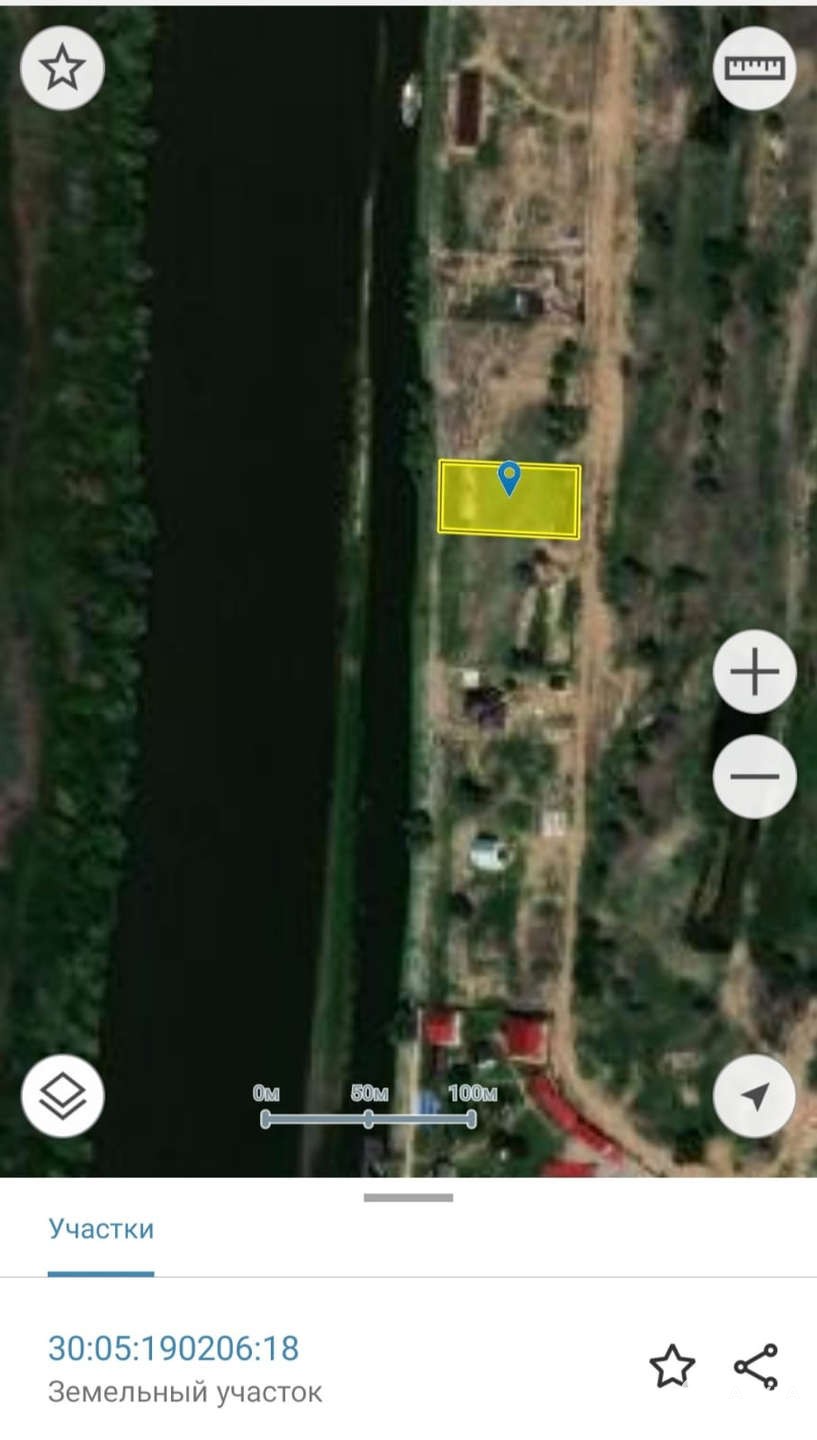Add parcel 30:05:190206:18 to favorites
This screenshot has width=817, height=1440.
click(672, 1366)
